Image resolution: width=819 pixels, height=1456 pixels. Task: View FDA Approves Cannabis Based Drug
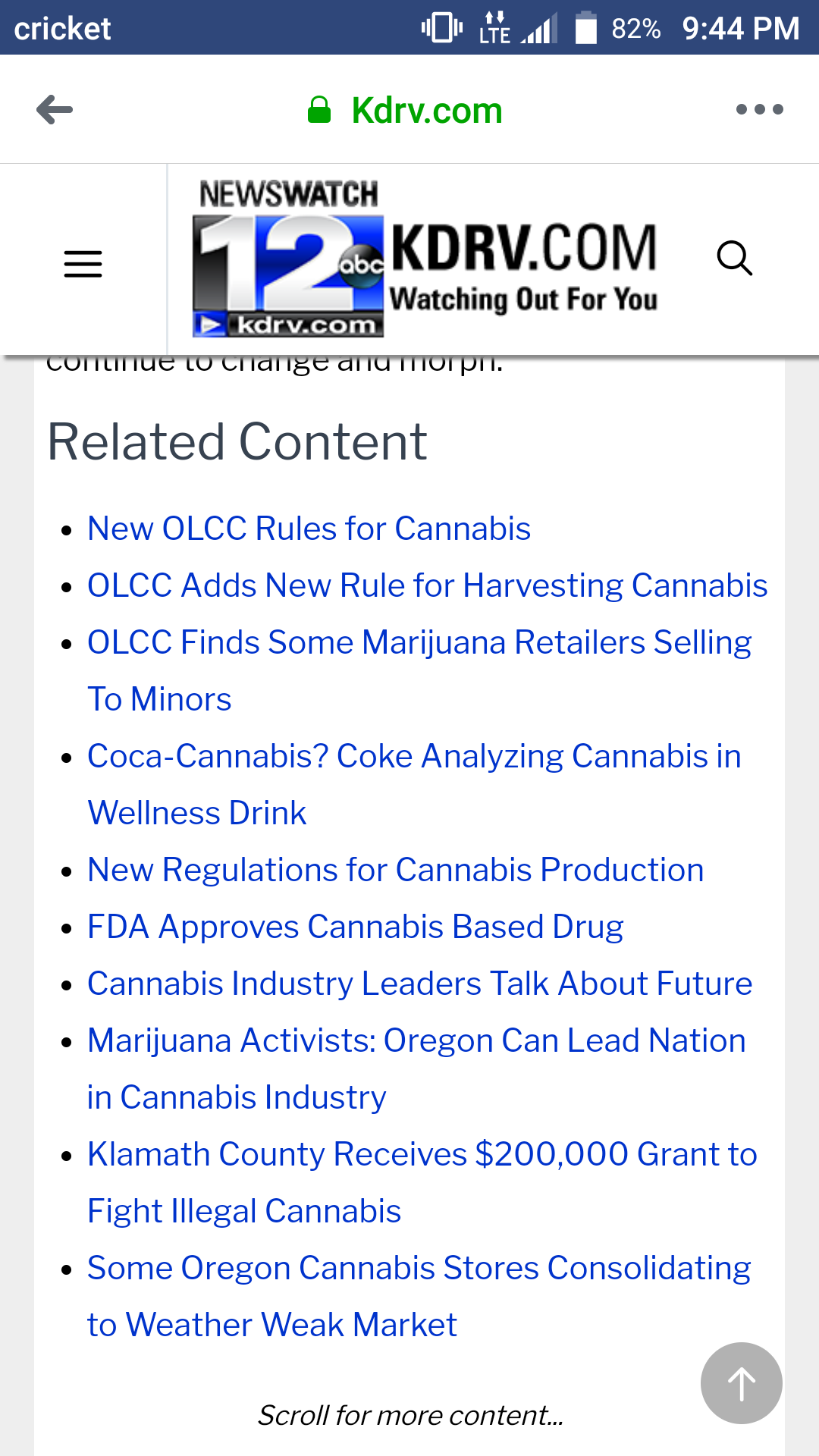(355, 927)
